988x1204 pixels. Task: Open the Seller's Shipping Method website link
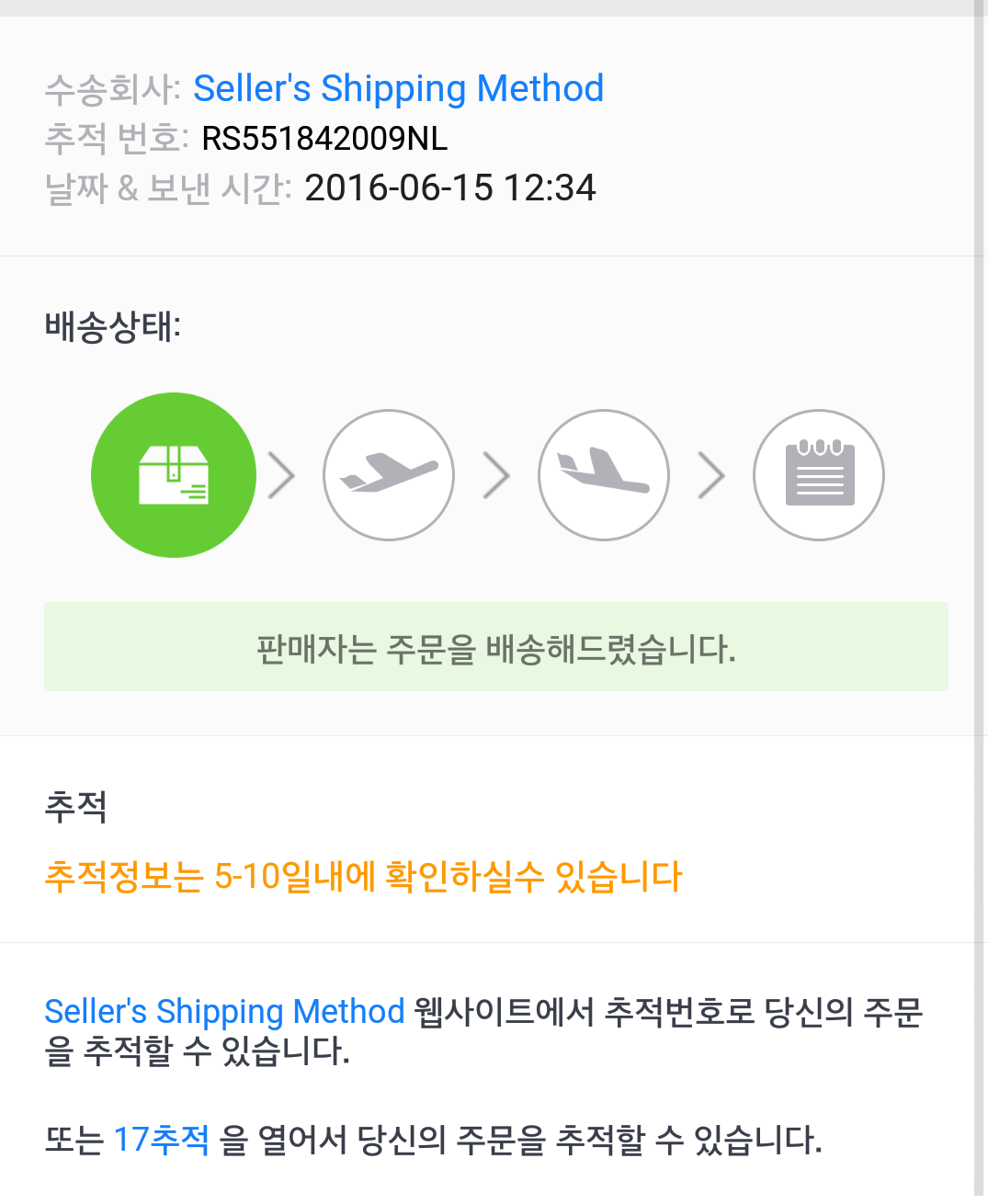click(224, 1011)
